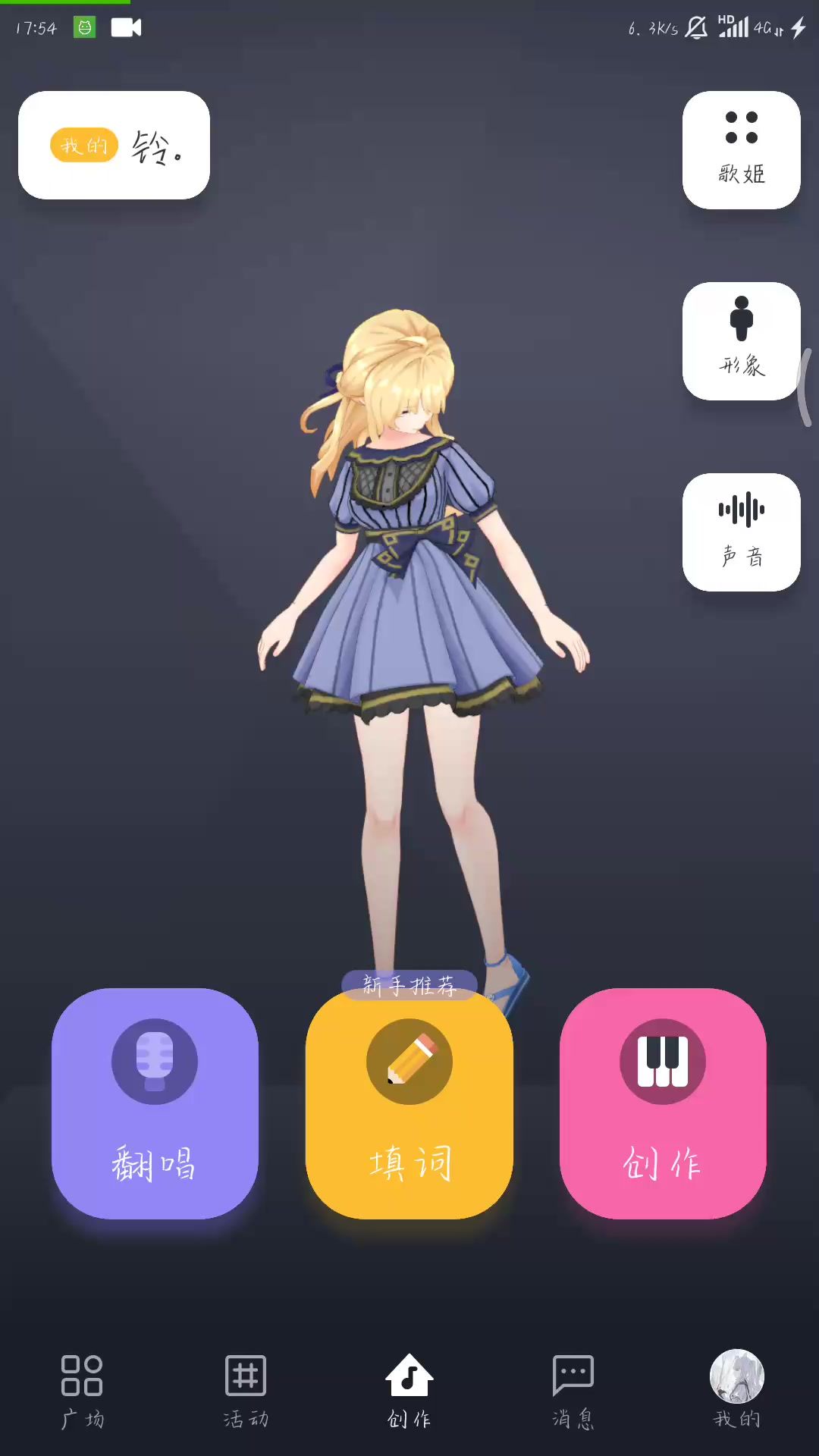Viewport: 819px width, 1456px height.
Task: Switch to the 广场 tab
Action: coord(82,1392)
